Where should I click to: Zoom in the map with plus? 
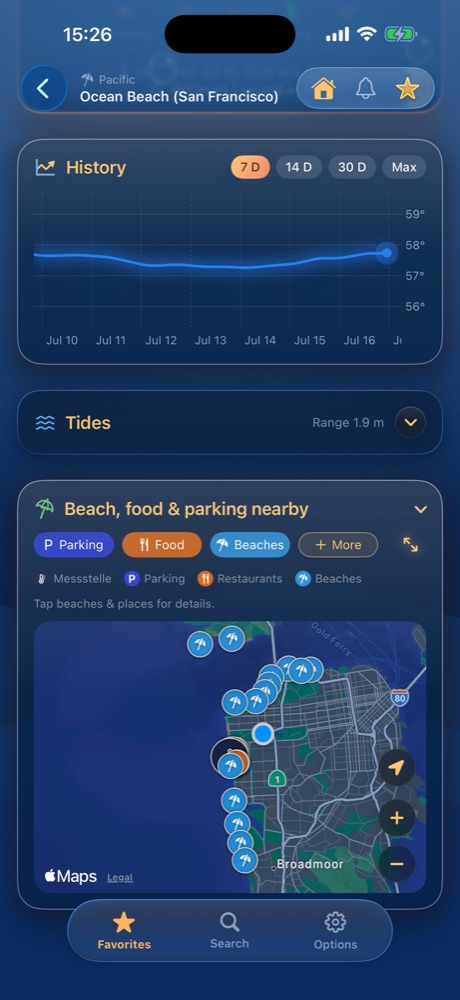coord(397,818)
